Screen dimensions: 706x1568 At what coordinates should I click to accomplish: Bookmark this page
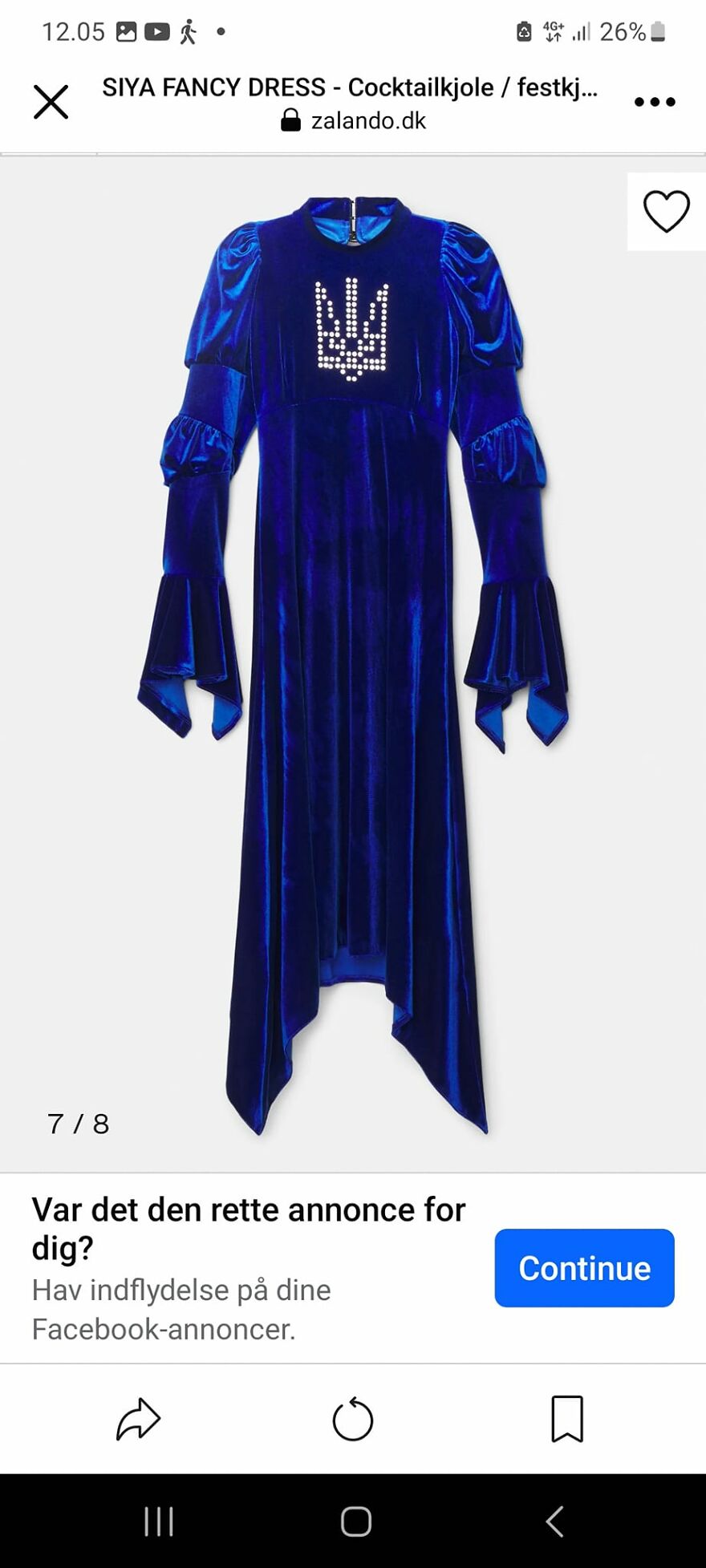tap(567, 1419)
